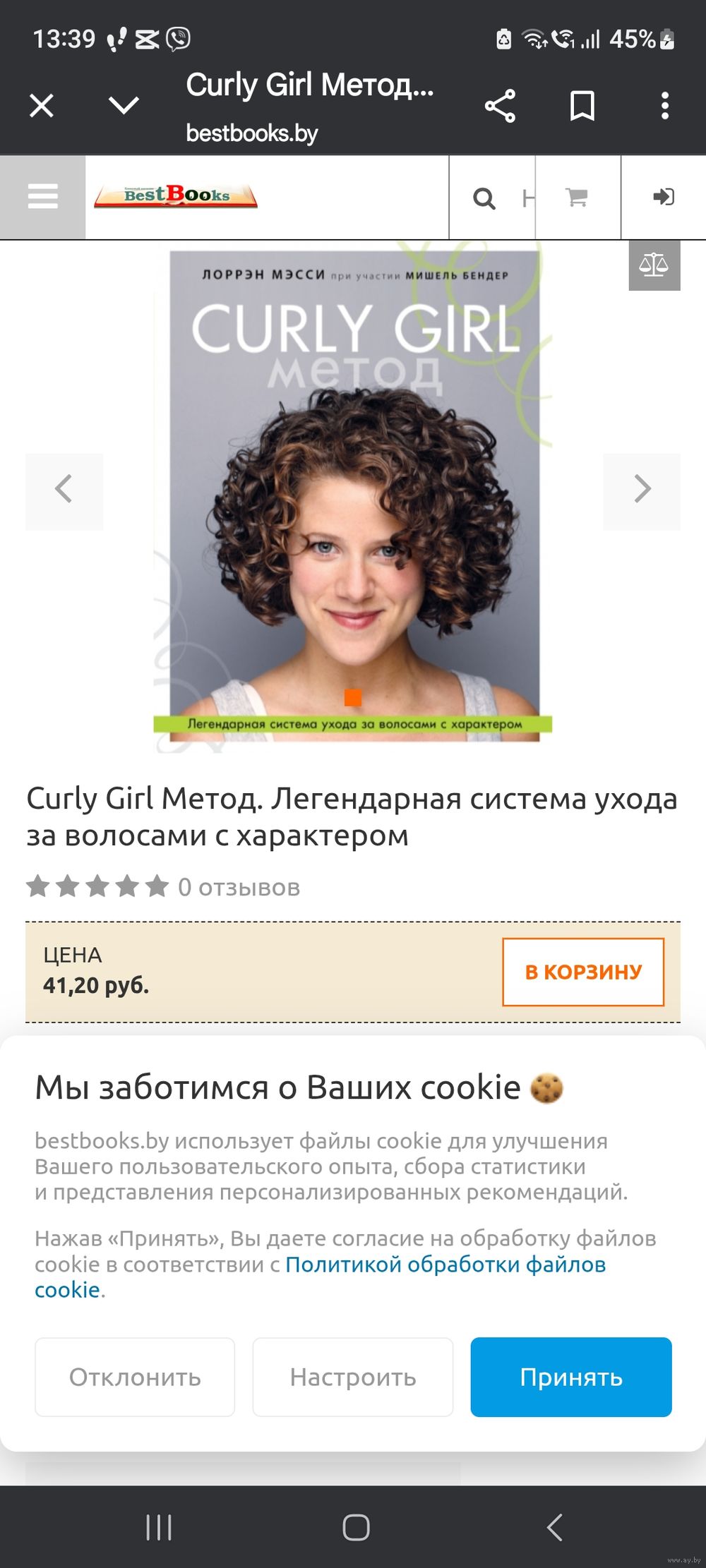Show the previous book image
Viewport: 706px width, 1568px height.
click(x=64, y=489)
